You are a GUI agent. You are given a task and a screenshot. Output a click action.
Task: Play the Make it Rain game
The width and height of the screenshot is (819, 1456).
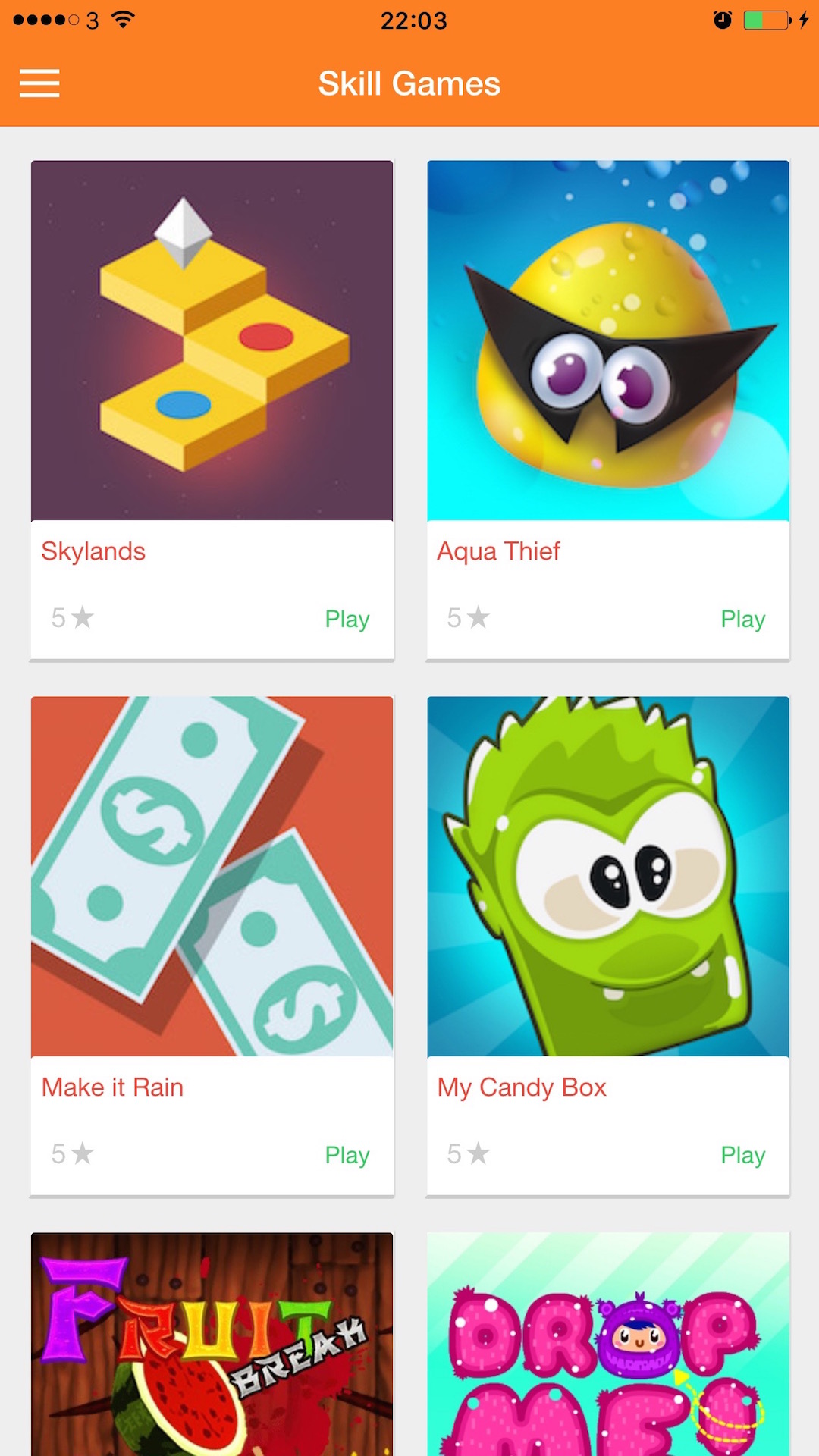347,1155
